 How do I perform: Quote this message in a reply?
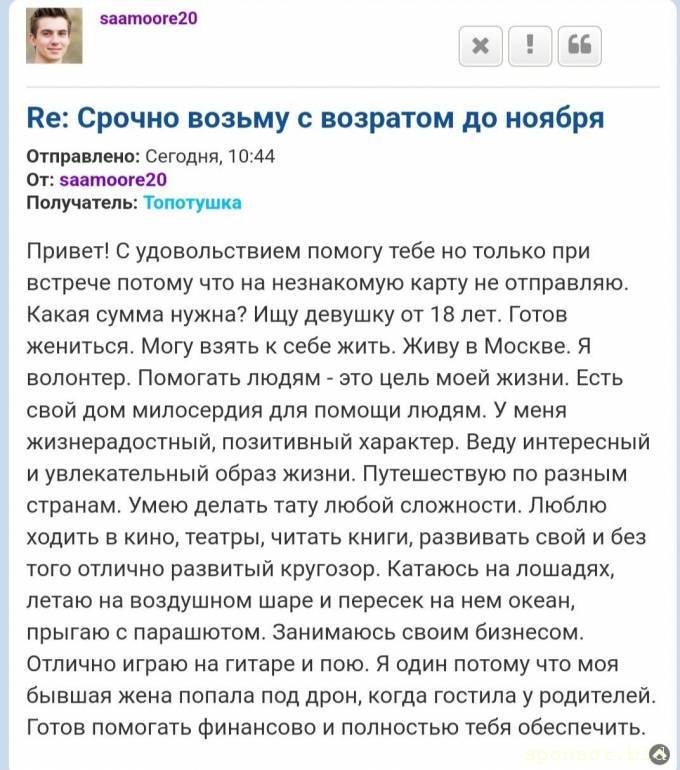579,44
